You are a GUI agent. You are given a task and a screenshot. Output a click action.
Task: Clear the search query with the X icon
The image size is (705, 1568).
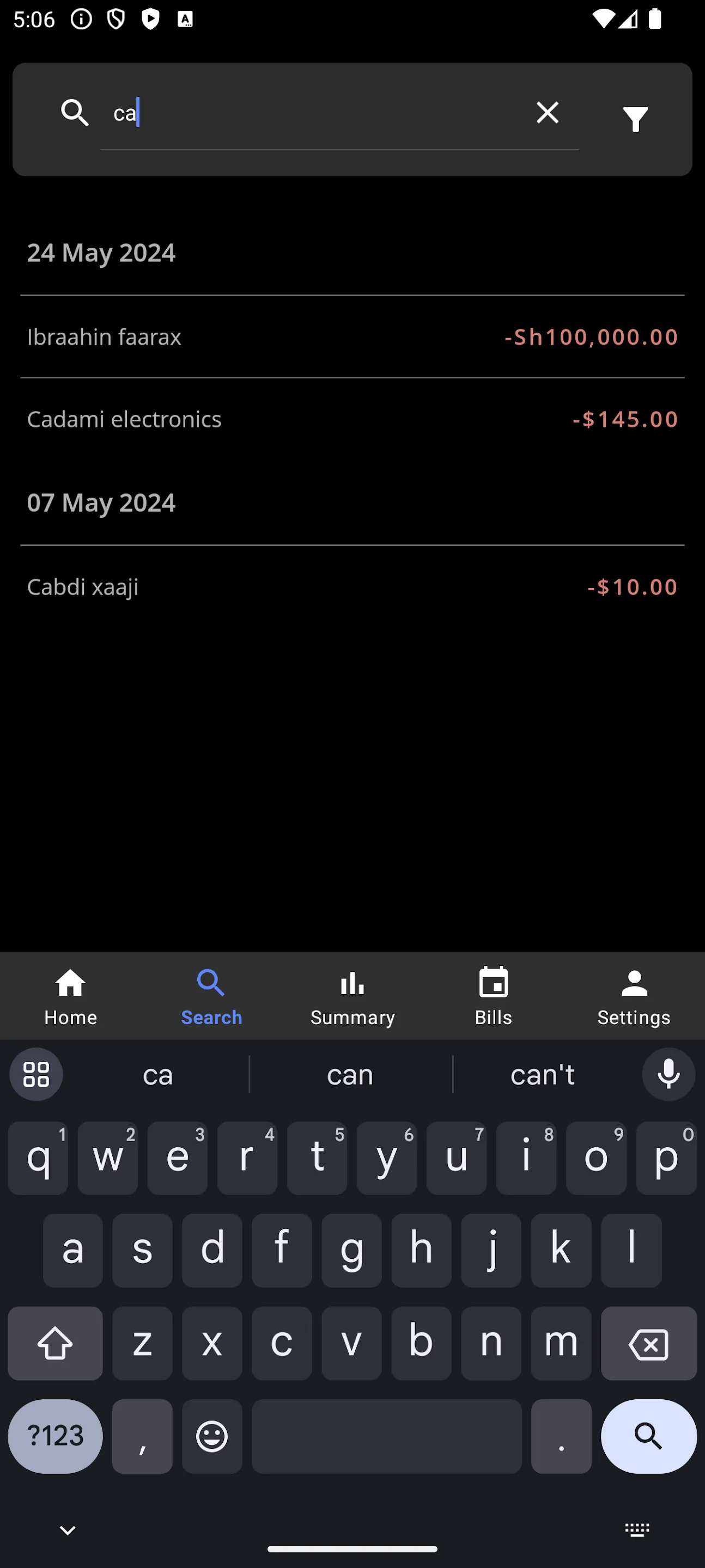point(547,113)
